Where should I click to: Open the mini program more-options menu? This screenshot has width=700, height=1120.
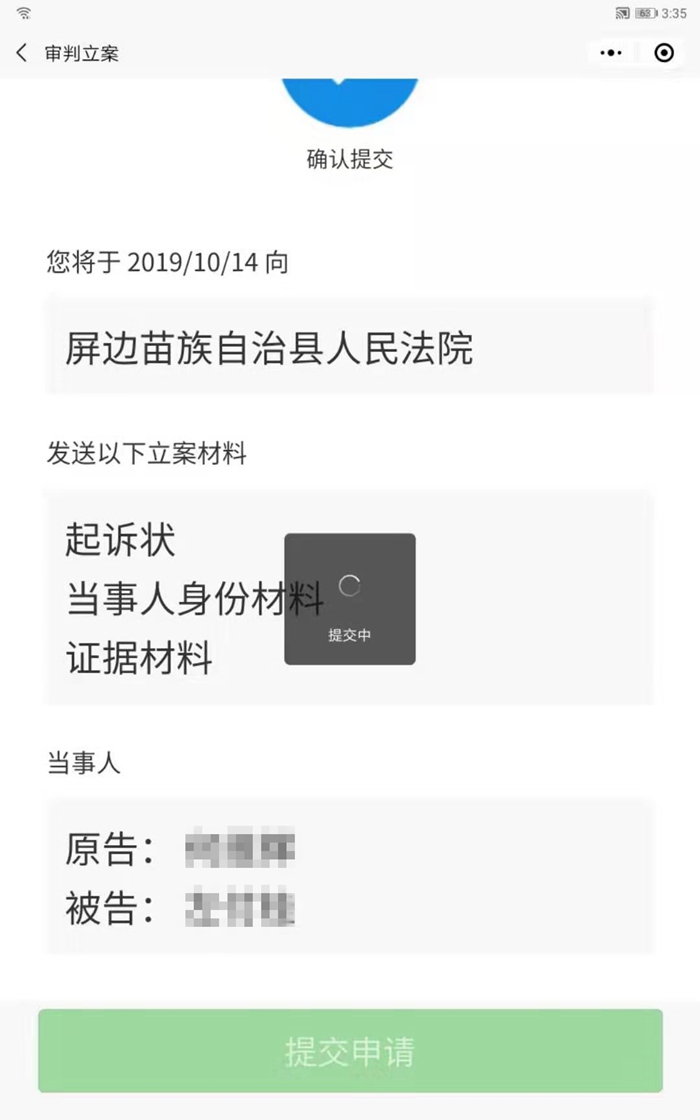(x=610, y=53)
